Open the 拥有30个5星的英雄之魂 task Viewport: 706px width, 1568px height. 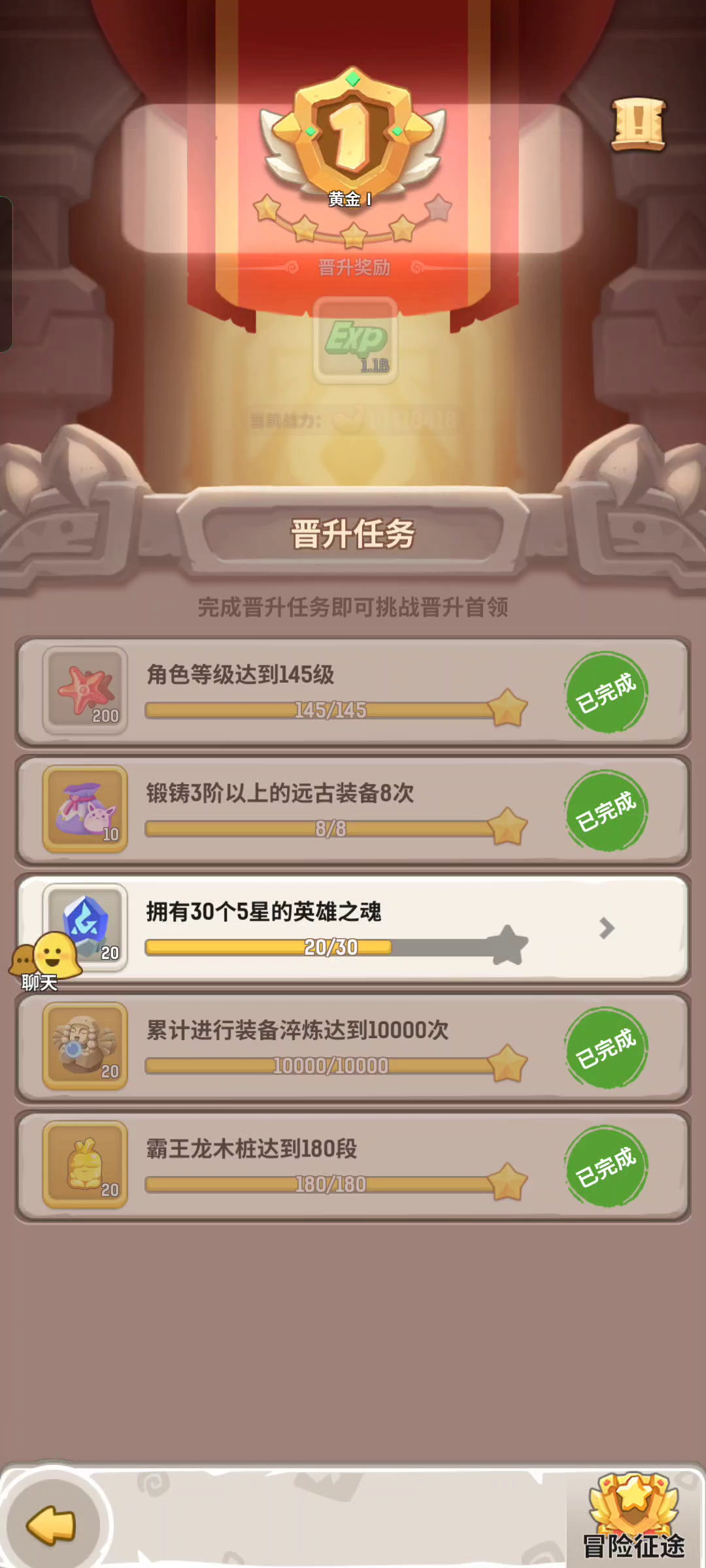pyautogui.click(x=353, y=928)
